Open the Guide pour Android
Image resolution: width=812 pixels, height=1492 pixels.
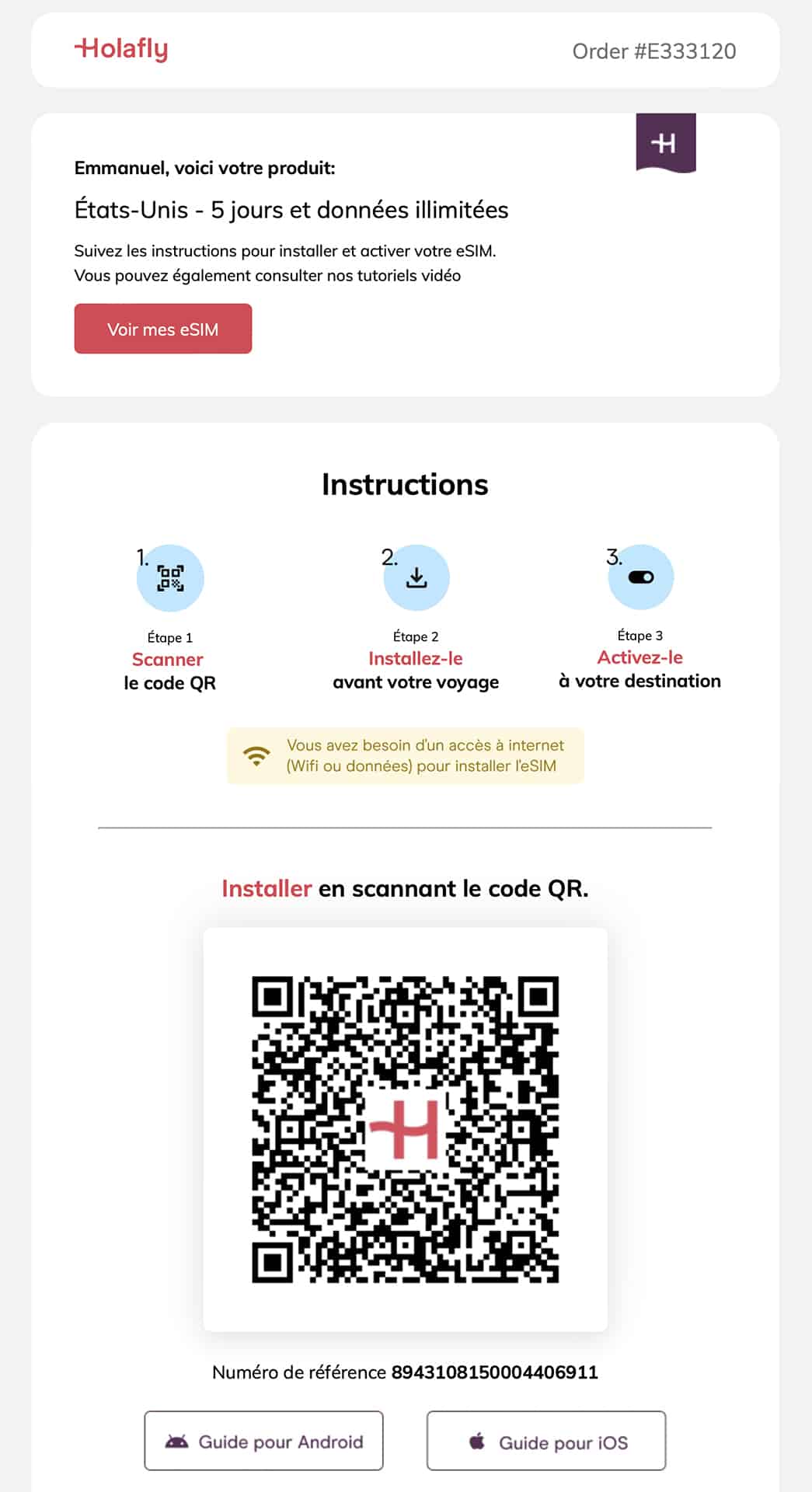coord(263,1441)
